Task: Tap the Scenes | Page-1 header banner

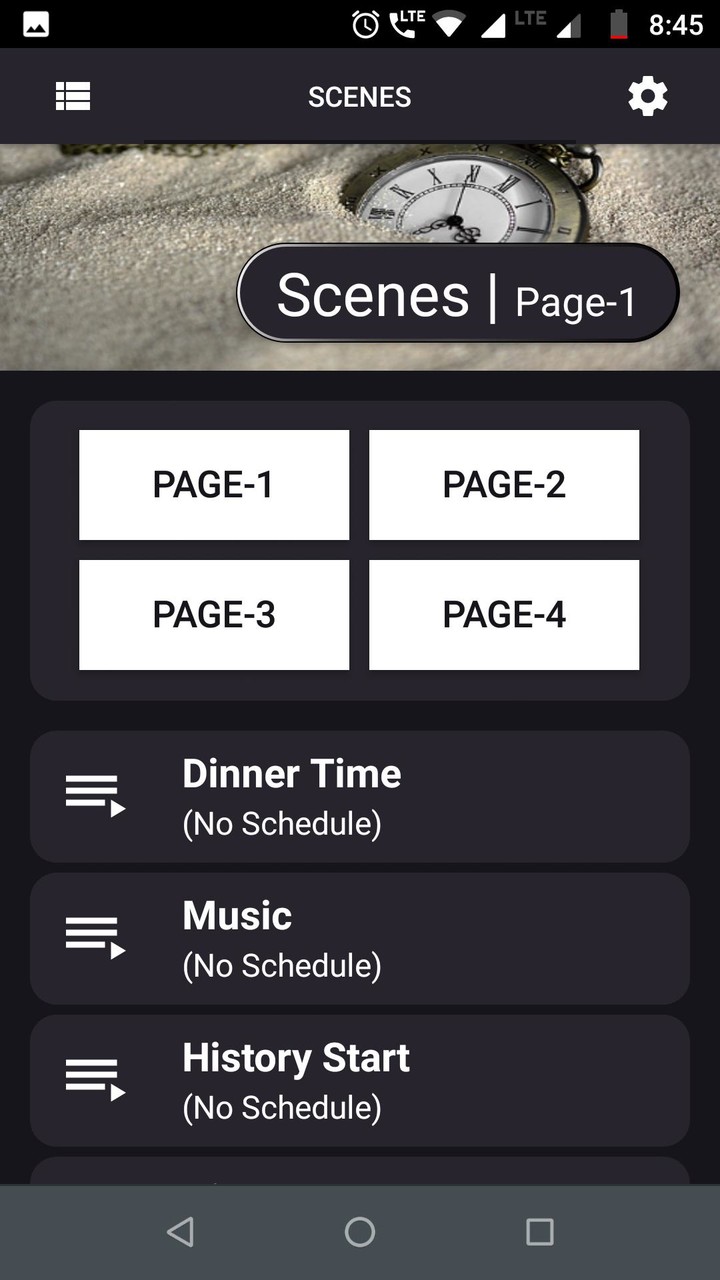Action: [458, 293]
